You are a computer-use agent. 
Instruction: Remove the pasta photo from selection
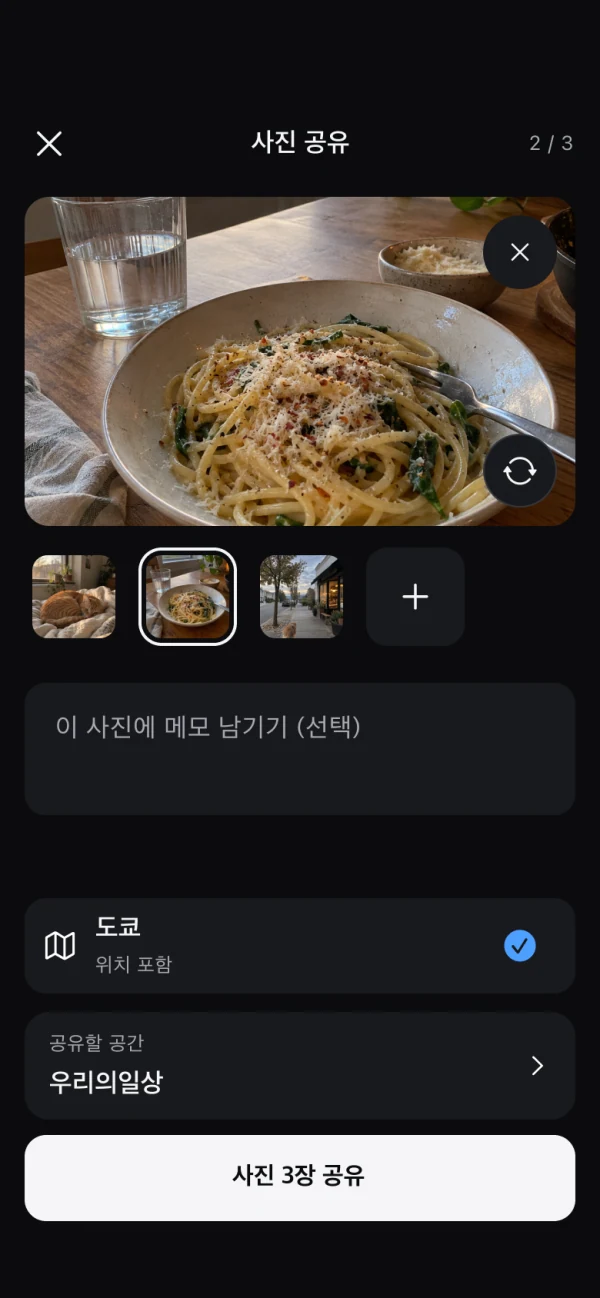click(x=520, y=252)
